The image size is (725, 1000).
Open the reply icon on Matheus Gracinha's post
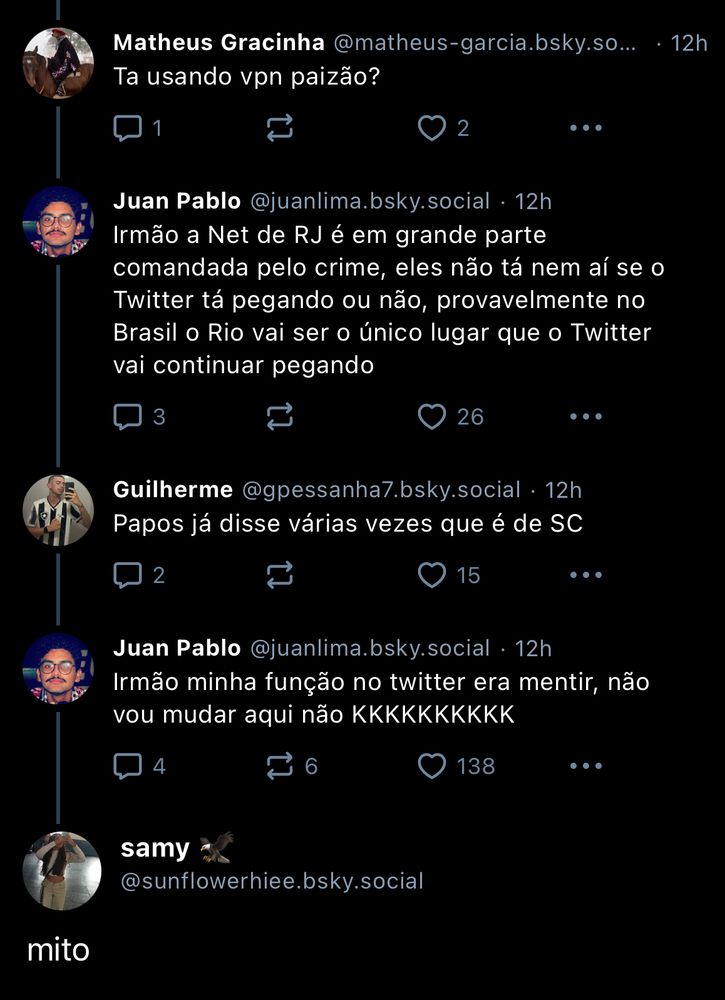click(130, 127)
